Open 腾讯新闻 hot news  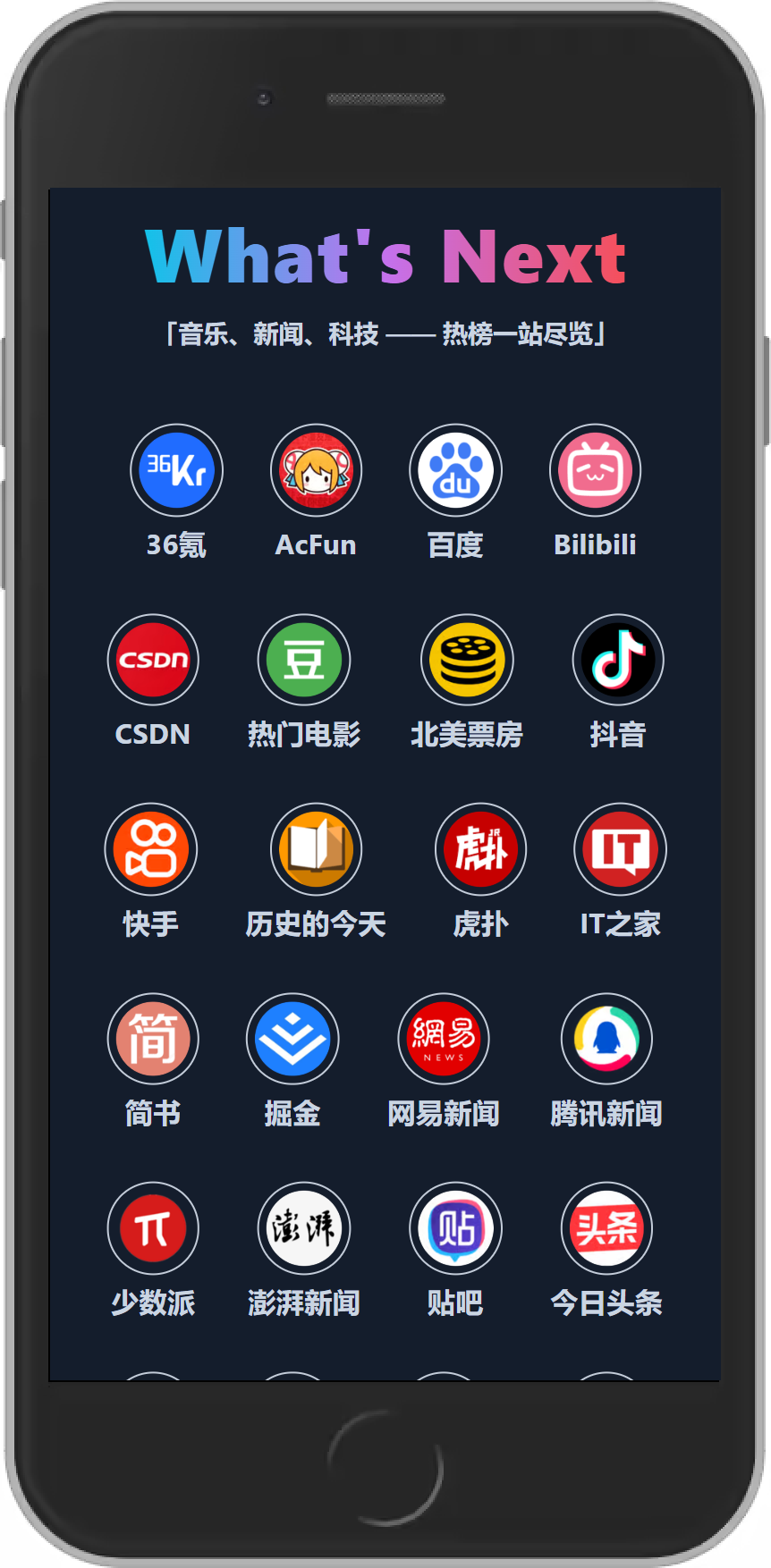tap(606, 1039)
